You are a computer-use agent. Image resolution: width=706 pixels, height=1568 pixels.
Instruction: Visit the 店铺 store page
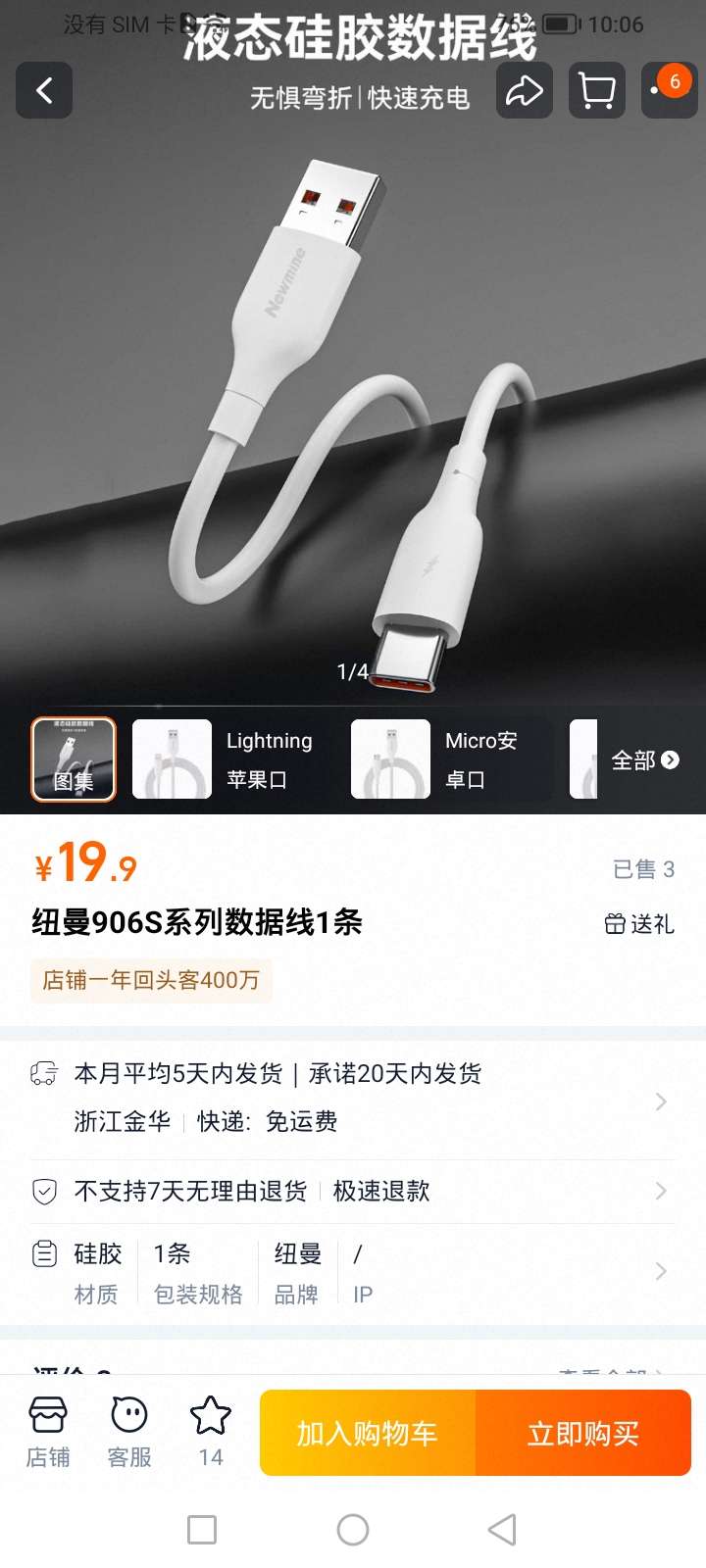48,1431
